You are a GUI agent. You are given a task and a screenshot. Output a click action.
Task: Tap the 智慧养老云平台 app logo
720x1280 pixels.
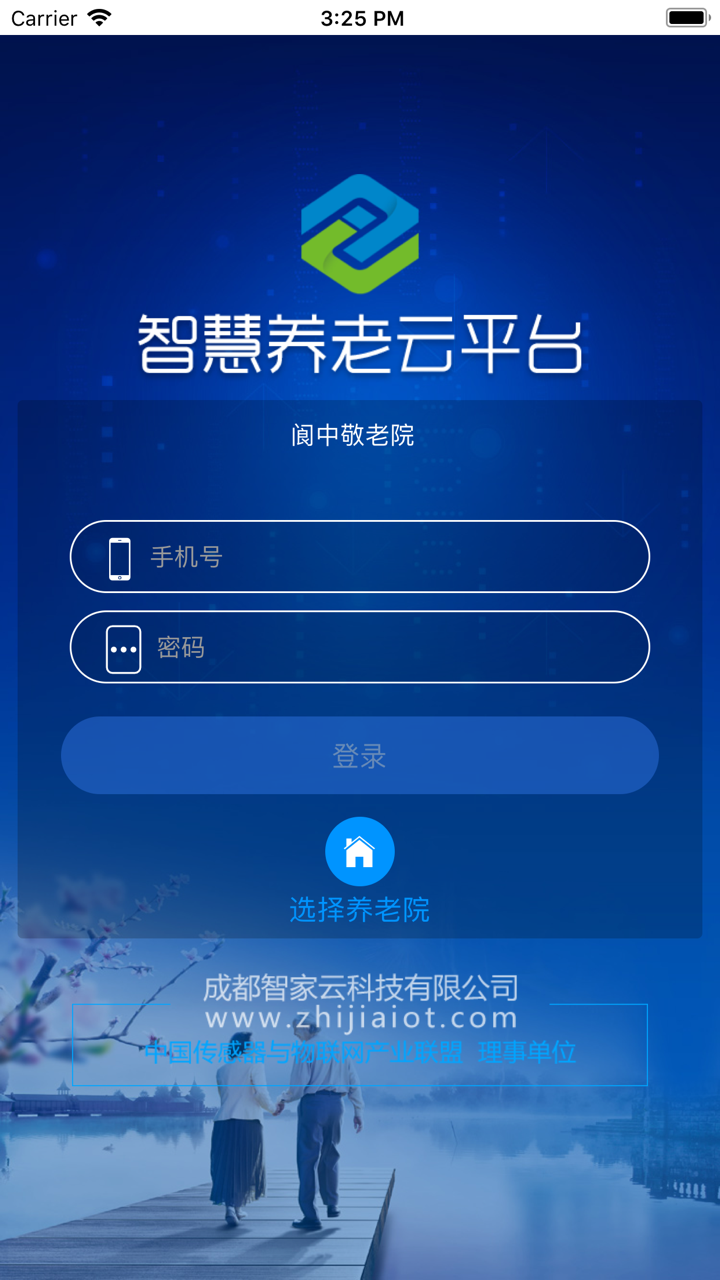coord(359,232)
